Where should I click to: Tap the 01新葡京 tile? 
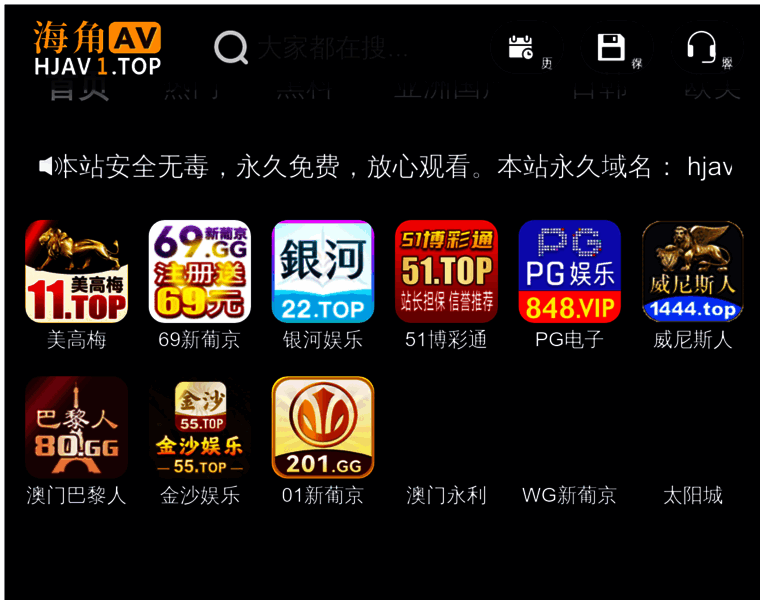pyautogui.click(x=322, y=428)
